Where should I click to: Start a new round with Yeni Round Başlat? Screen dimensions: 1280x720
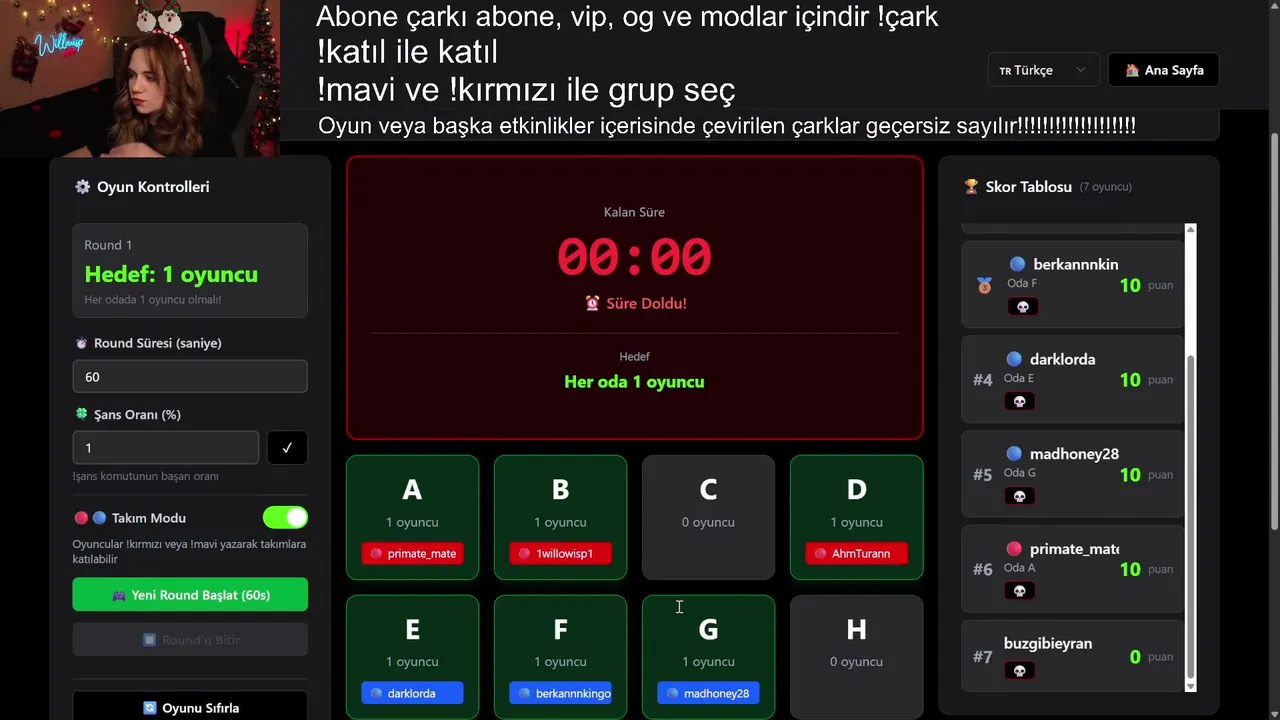click(189, 595)
